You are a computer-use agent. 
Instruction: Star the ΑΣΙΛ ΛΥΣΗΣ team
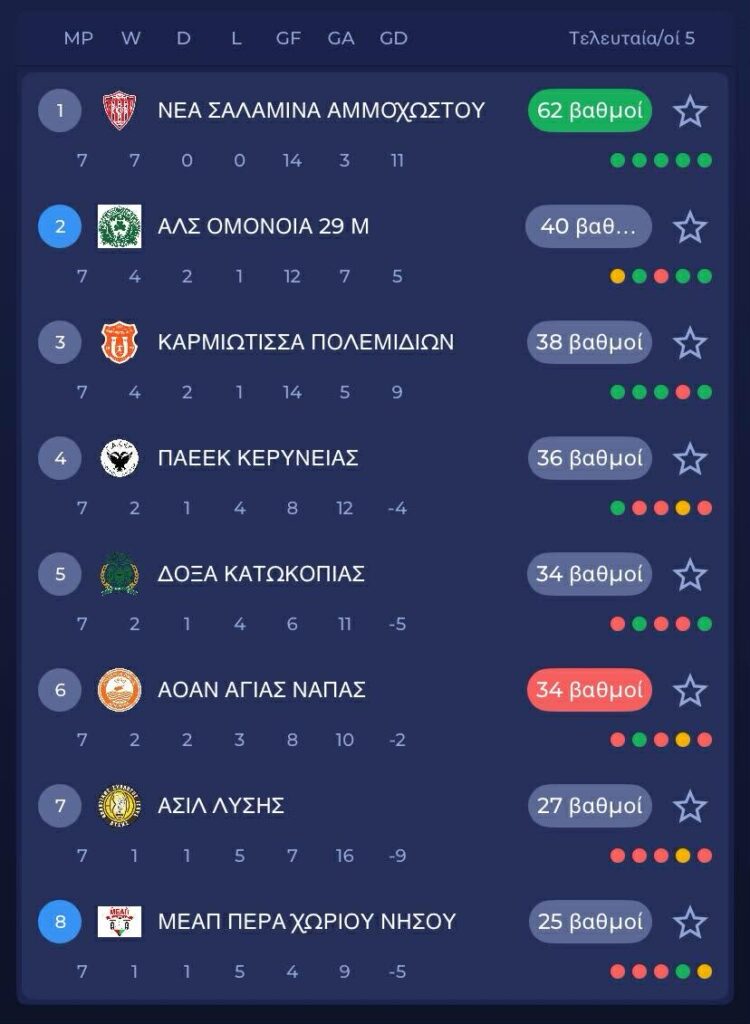tap(690, 807)
